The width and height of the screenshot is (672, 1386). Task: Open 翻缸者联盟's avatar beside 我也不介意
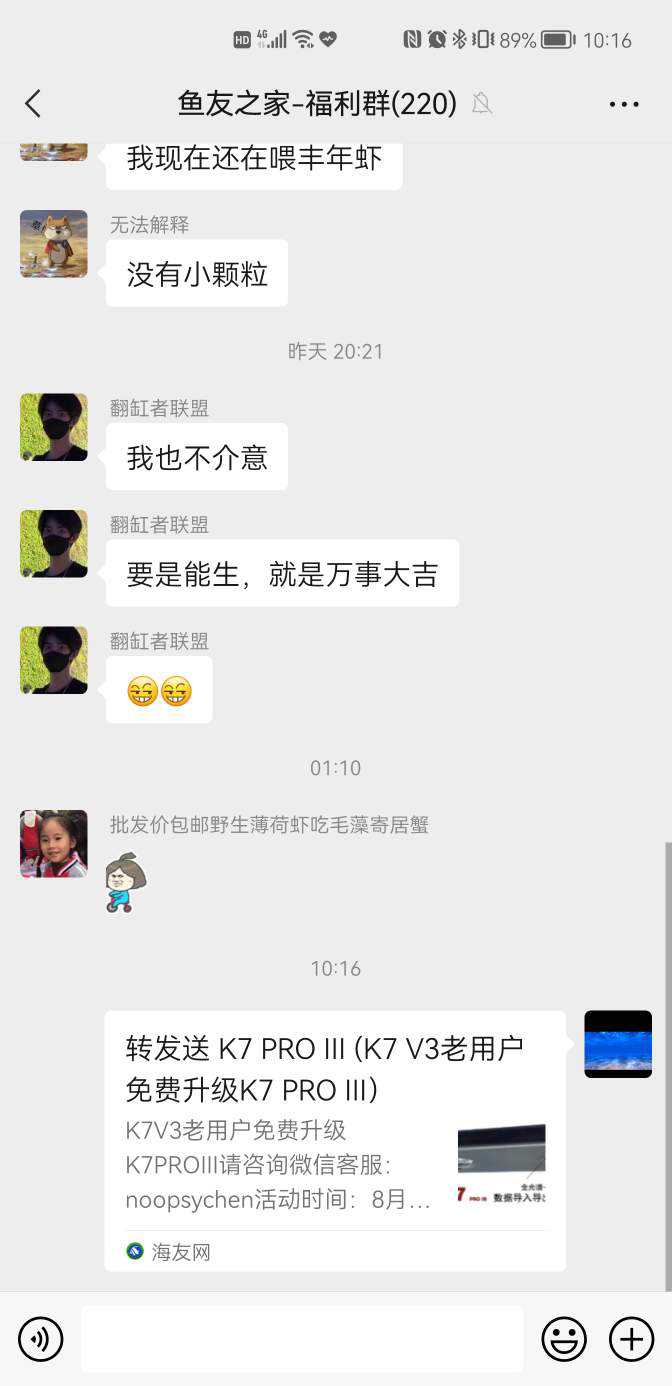click(54, 427)
